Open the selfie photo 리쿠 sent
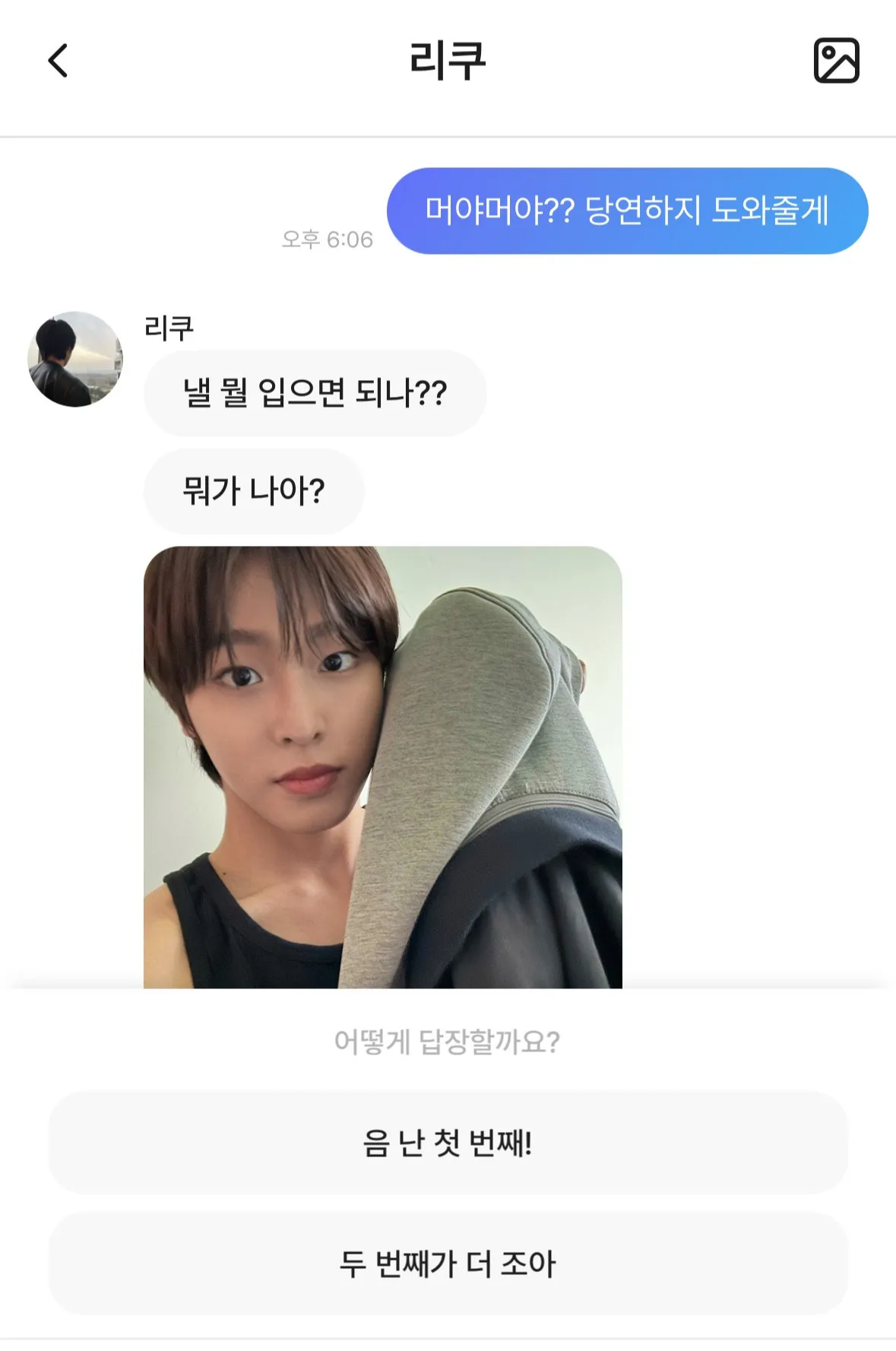The height and width of the screenshot is (1351, 896). pos(382,766)
